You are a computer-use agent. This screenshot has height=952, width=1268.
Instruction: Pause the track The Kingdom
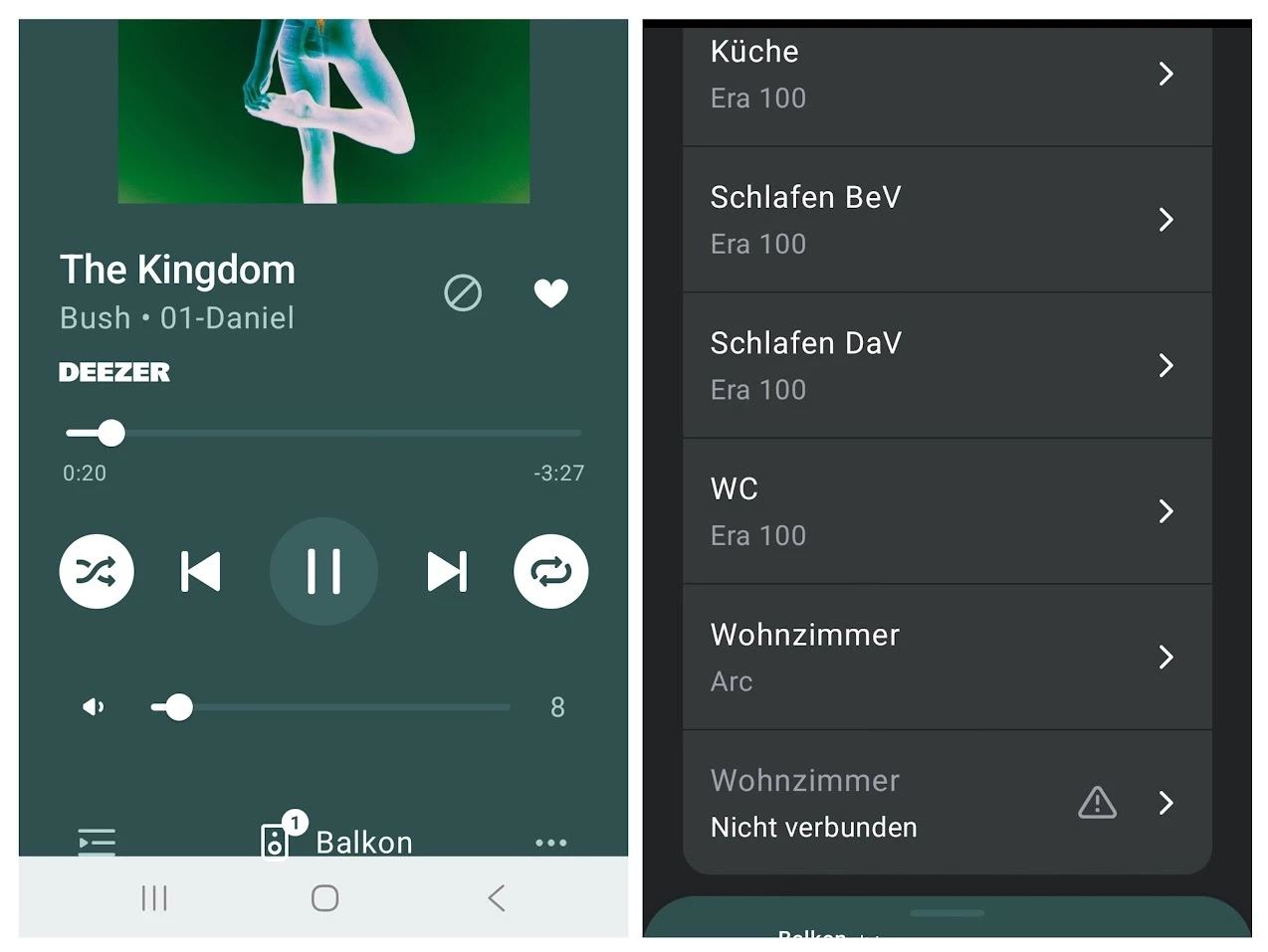click(x=323, y=572)
